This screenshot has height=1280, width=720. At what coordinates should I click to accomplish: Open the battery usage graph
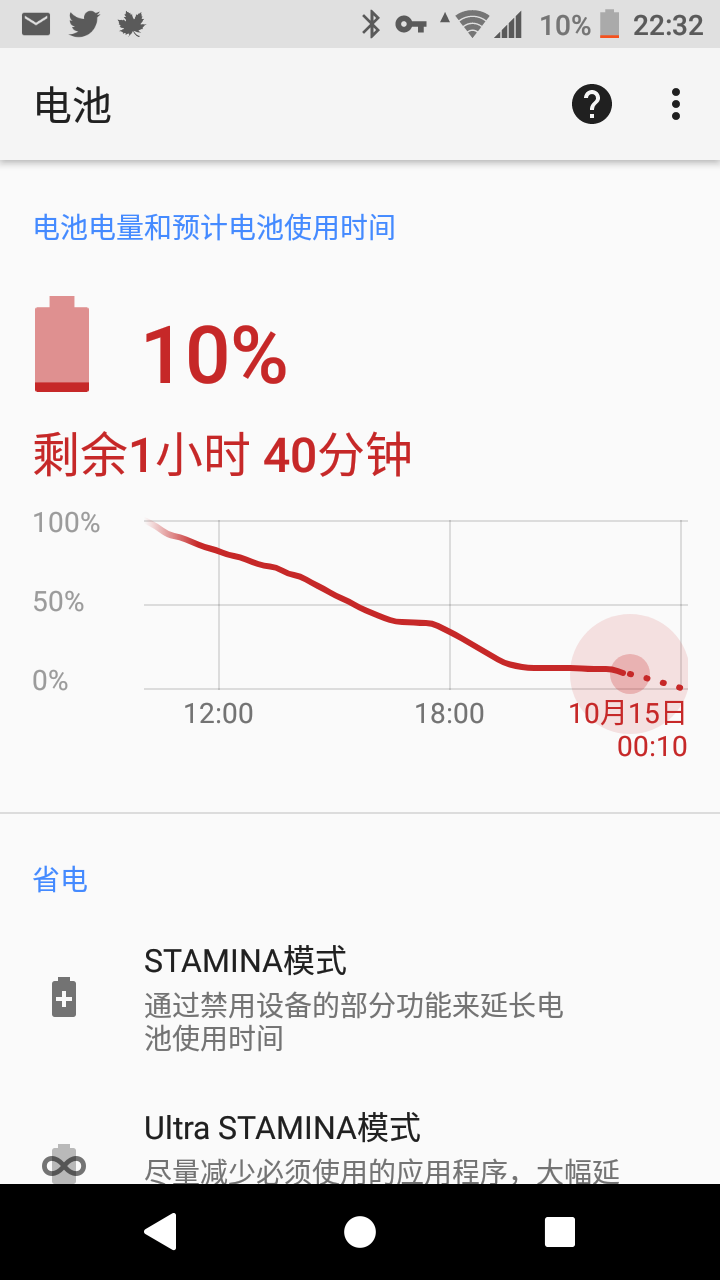coord(360,633)
